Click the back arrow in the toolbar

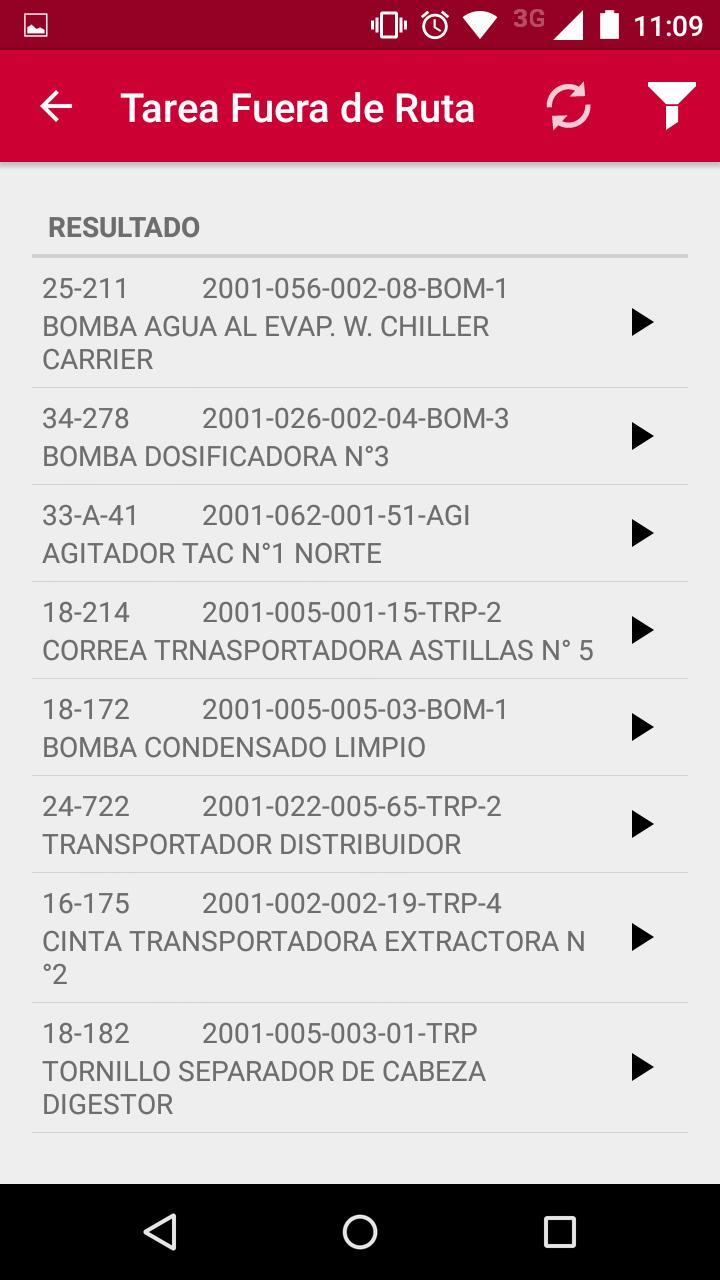tap(55, 106)
